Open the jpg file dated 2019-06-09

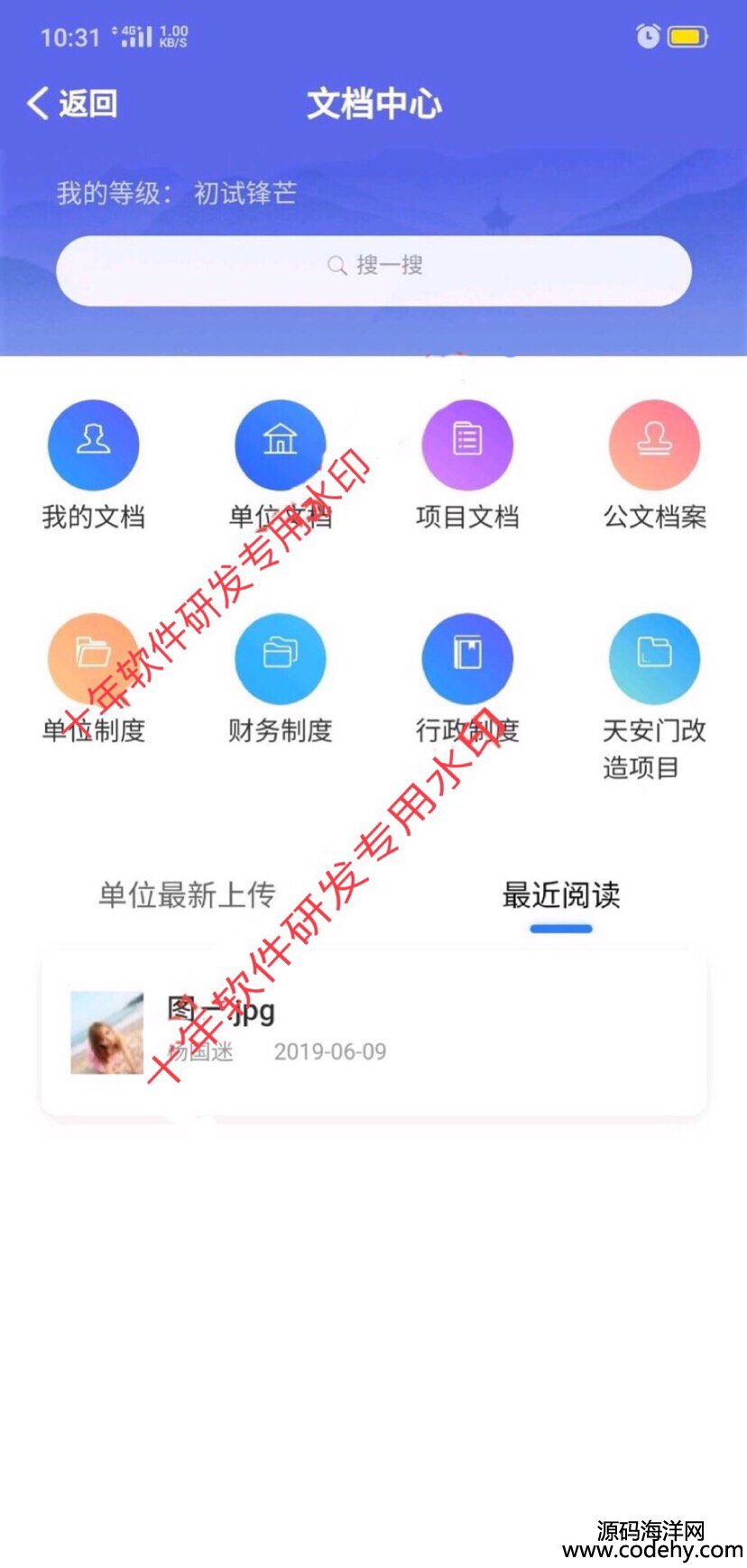pyautogui.click(x=373, y=1032)
